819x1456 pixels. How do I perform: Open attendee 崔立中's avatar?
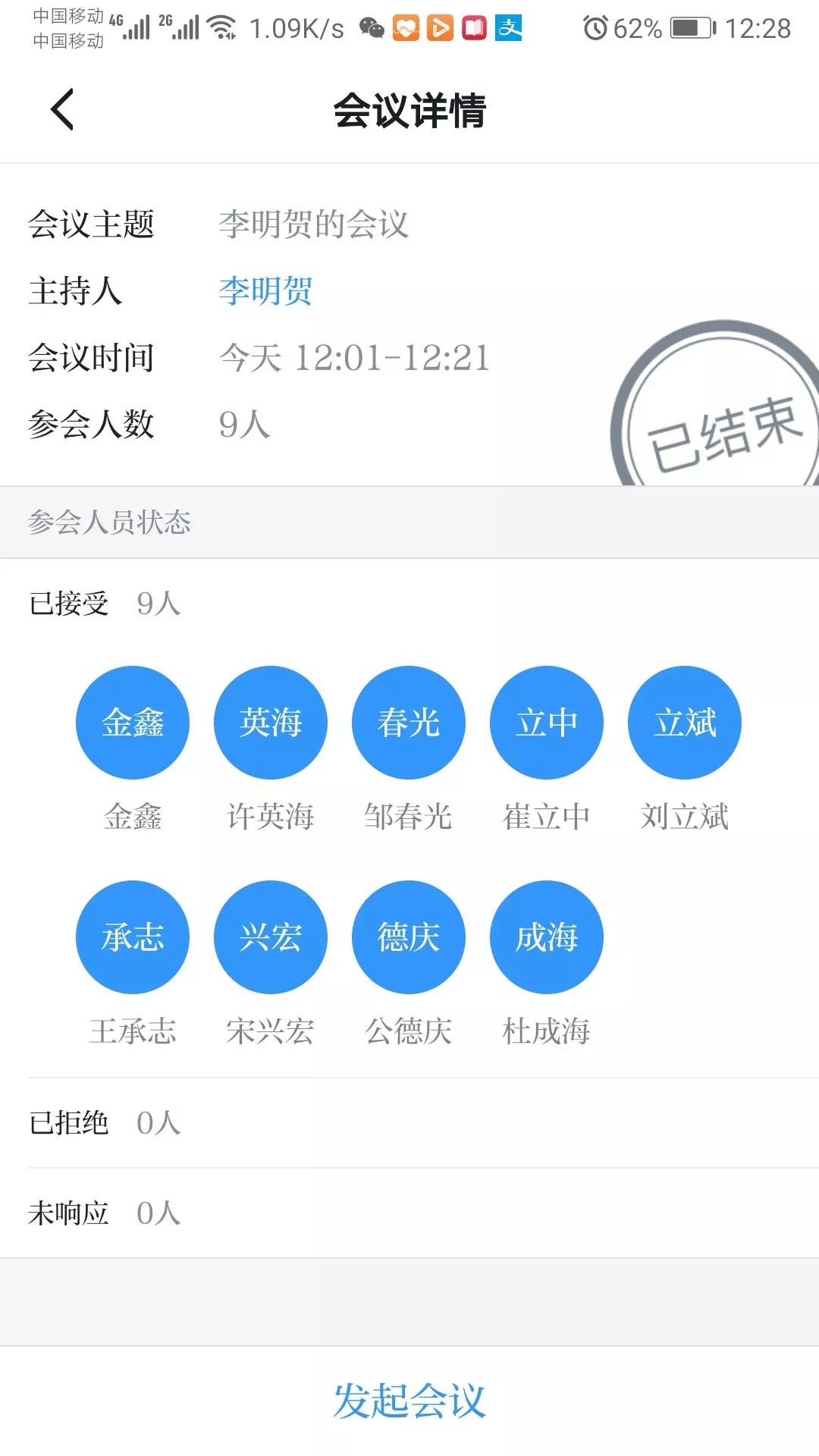pyautogui.click(x=547, y=723)
